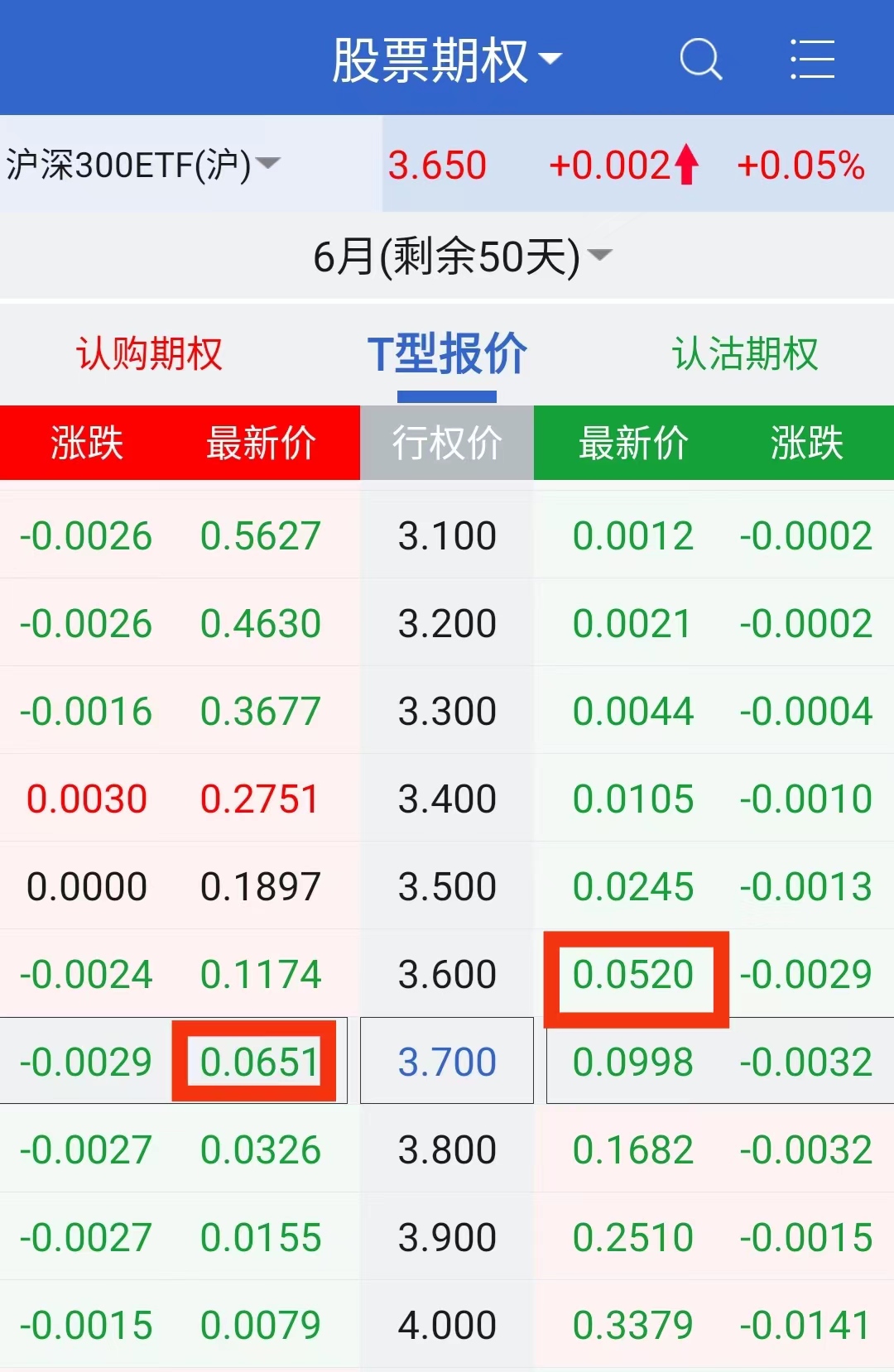Open put option priced 0.3379 at 4.000
The image size is (894, 1372).
click(633, 1325)
